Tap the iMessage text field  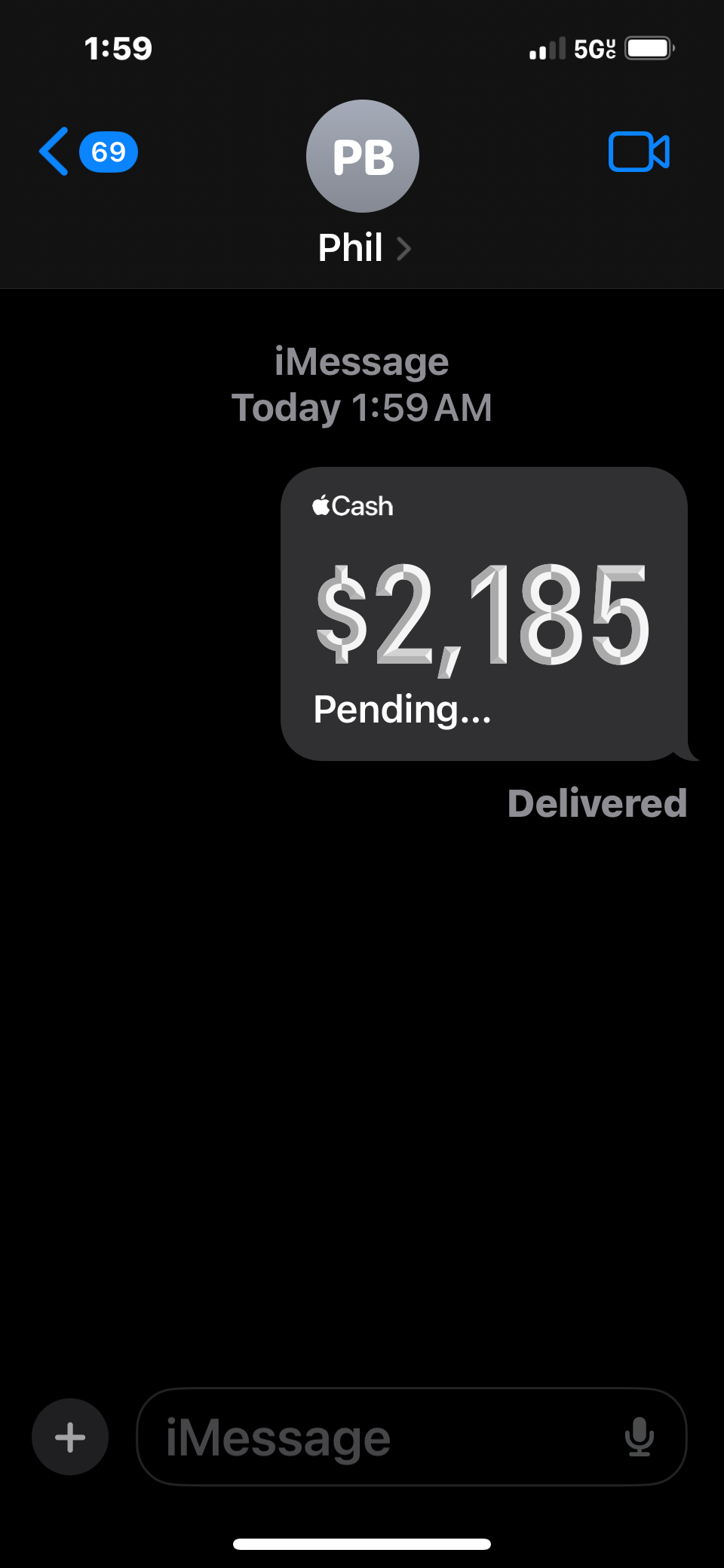[377, 1437]
